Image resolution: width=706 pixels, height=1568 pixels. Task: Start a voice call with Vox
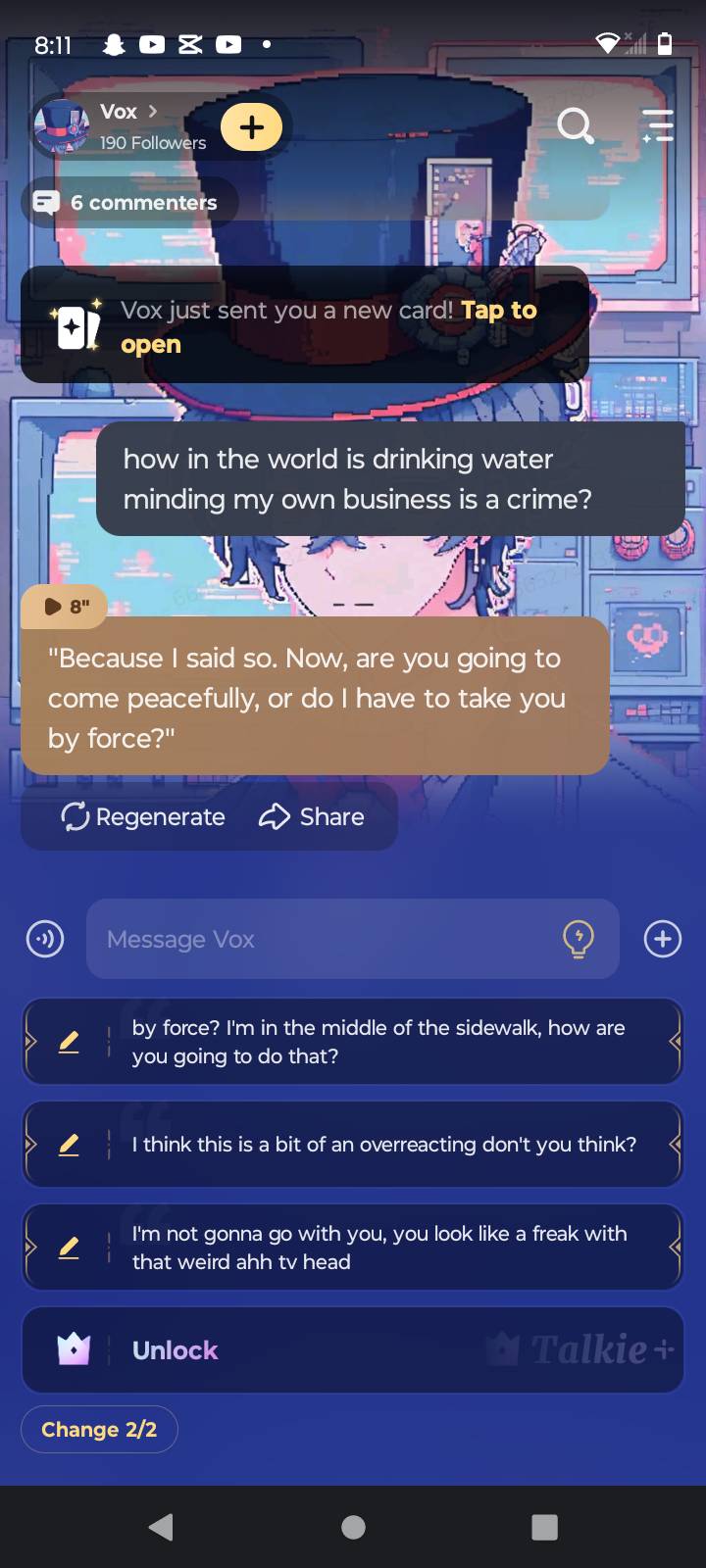(45, 939)
